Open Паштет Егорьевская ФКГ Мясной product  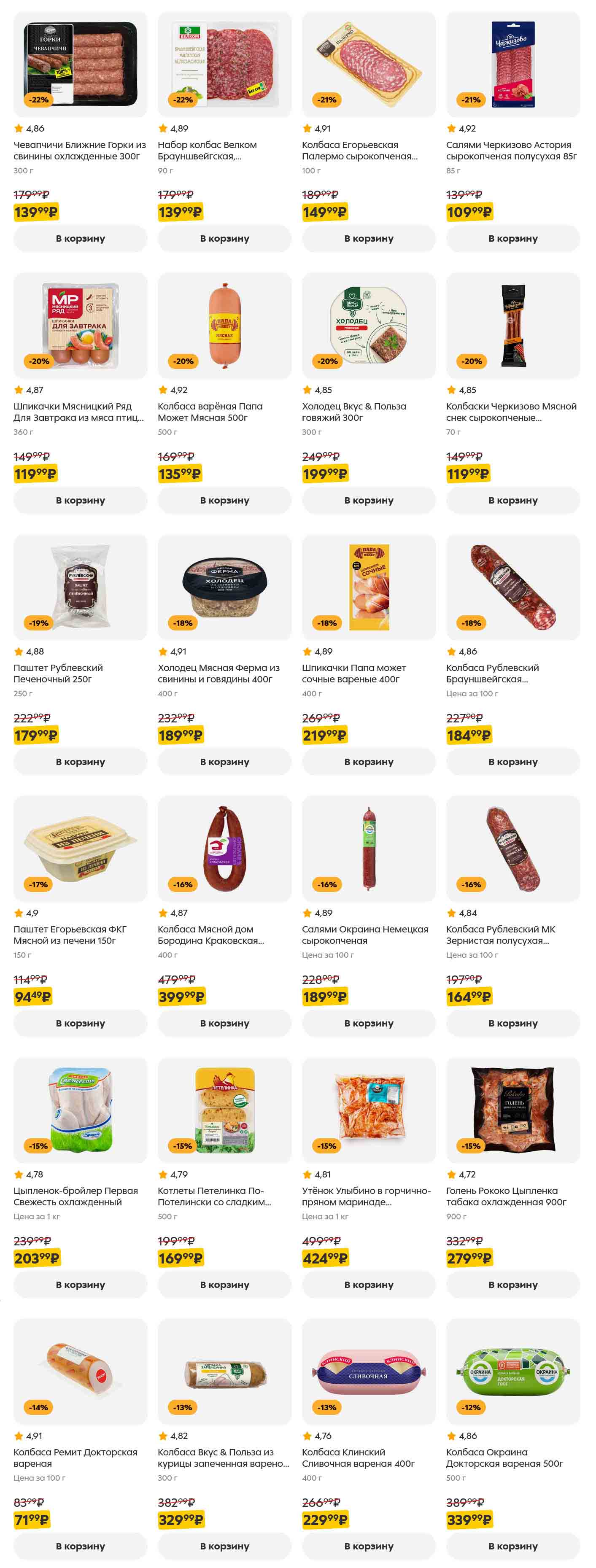[80, 849]
